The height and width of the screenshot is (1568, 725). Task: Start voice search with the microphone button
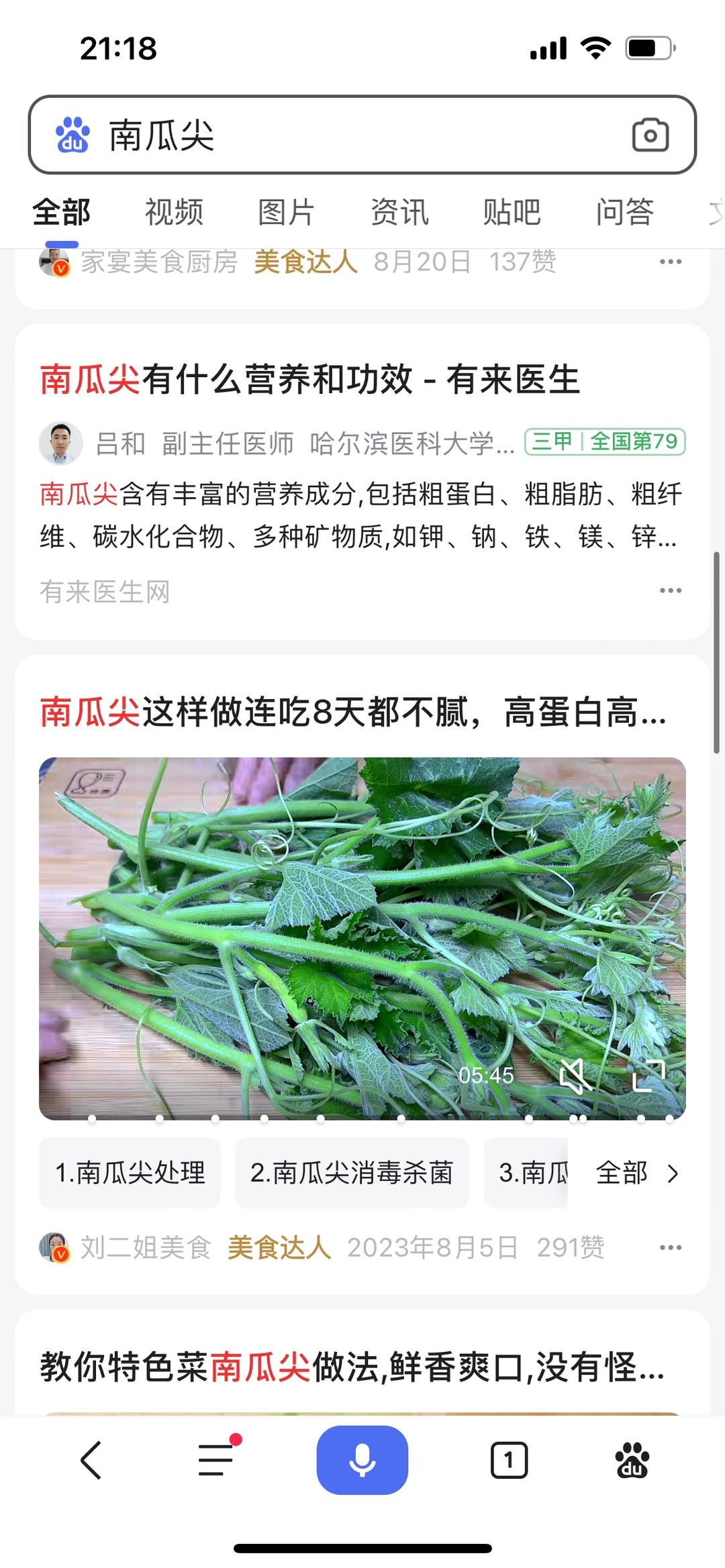click(362, 1460)
